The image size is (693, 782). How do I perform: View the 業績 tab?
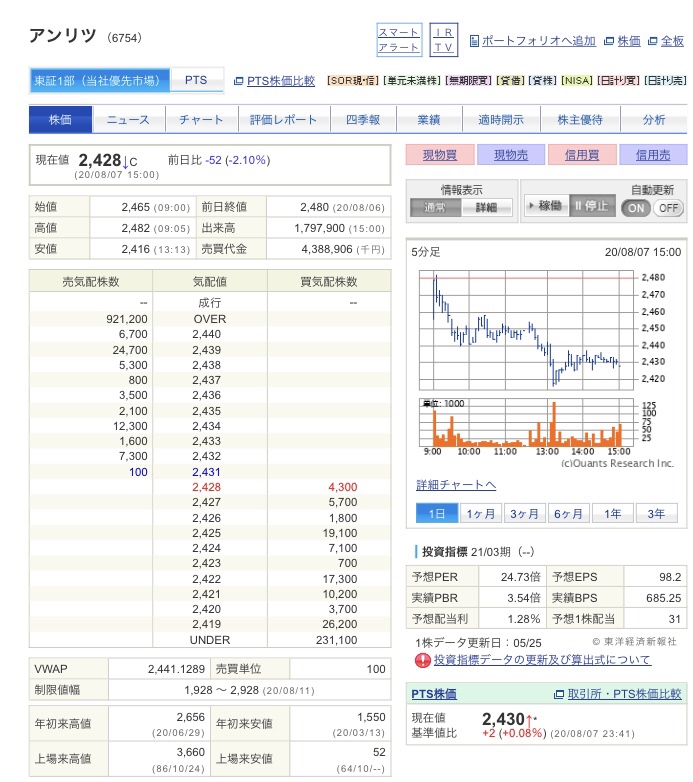pos(428,120)
